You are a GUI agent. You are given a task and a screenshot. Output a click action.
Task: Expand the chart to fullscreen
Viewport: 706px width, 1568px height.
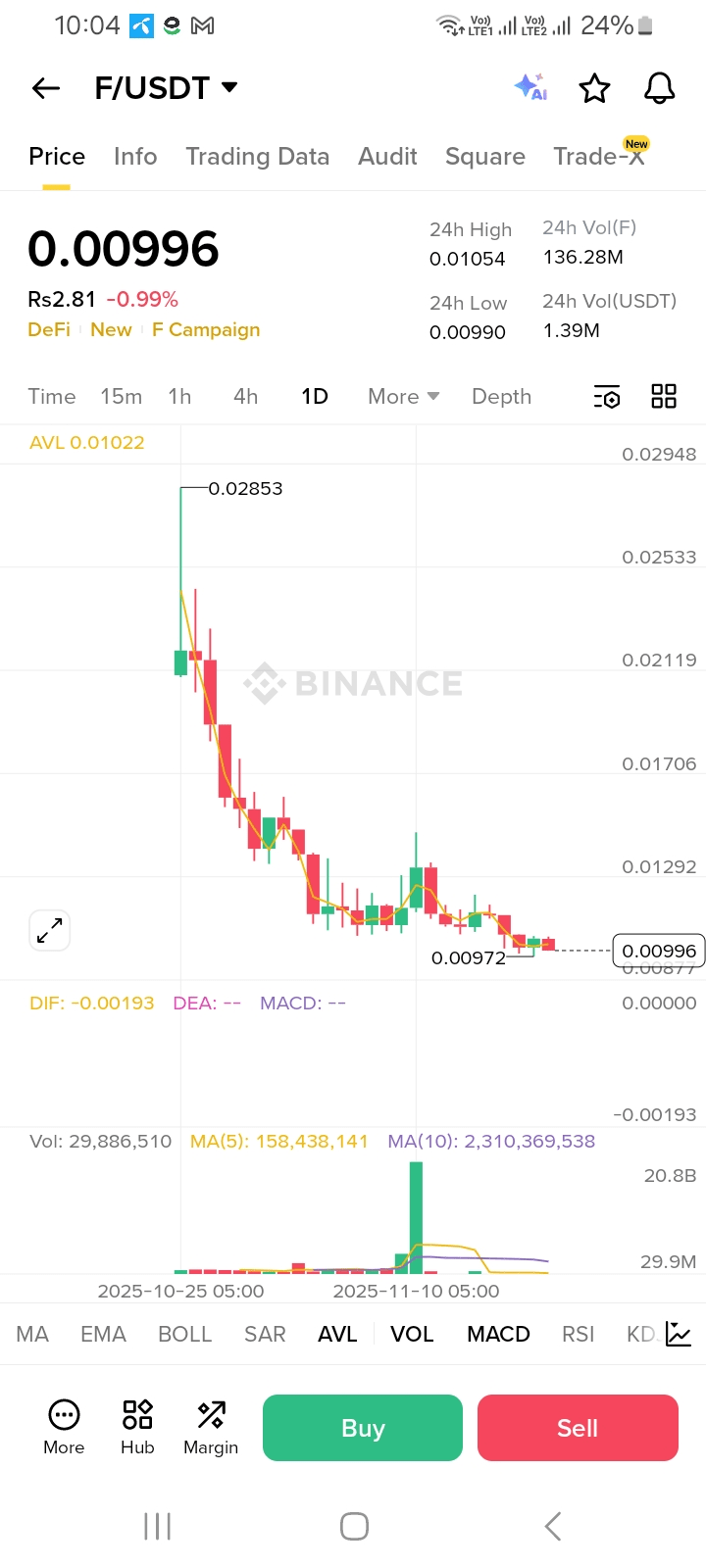(x=49, y=930)
